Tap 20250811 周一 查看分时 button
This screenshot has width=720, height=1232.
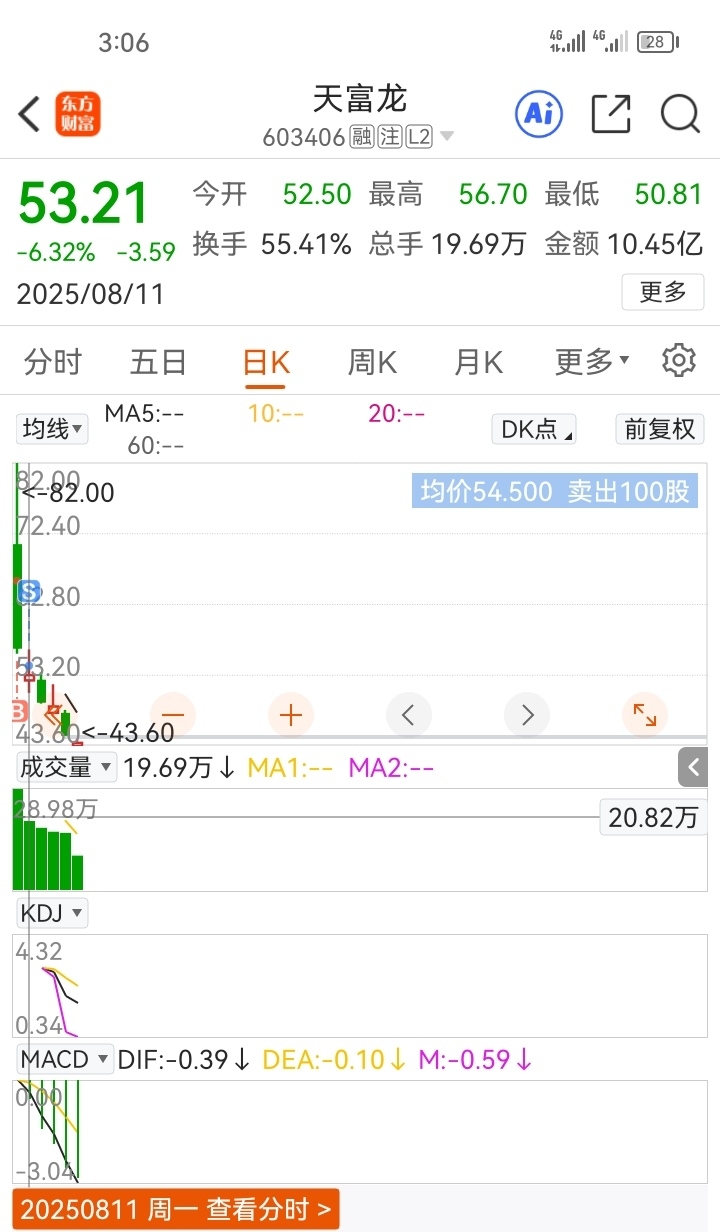176,1210
